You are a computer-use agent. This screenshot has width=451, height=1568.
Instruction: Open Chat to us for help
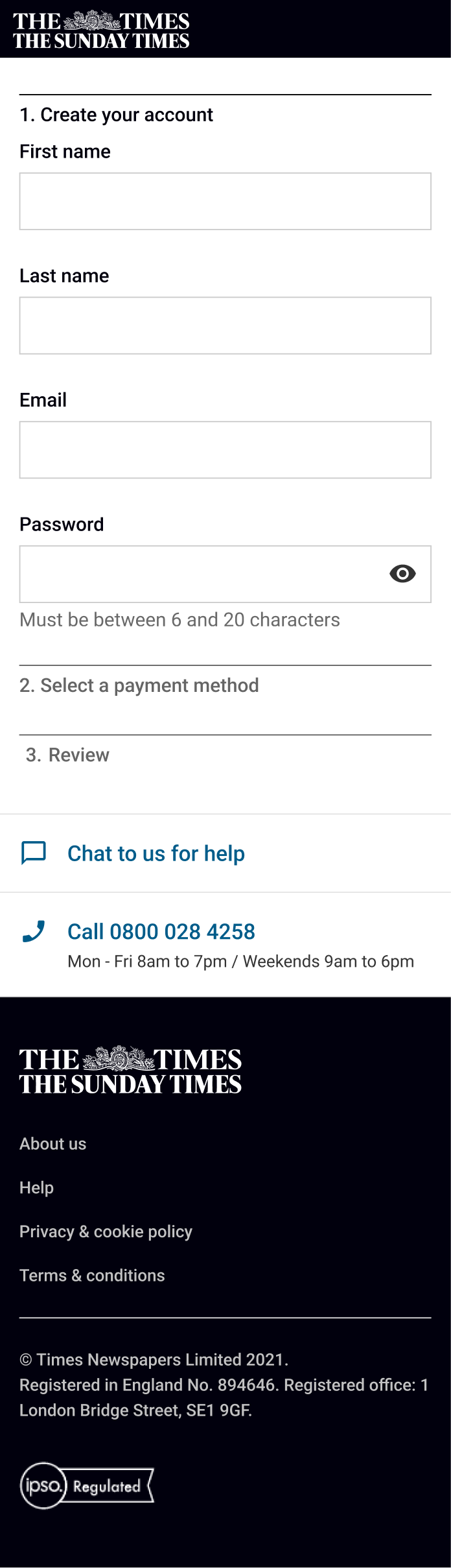tap(156, 853)
